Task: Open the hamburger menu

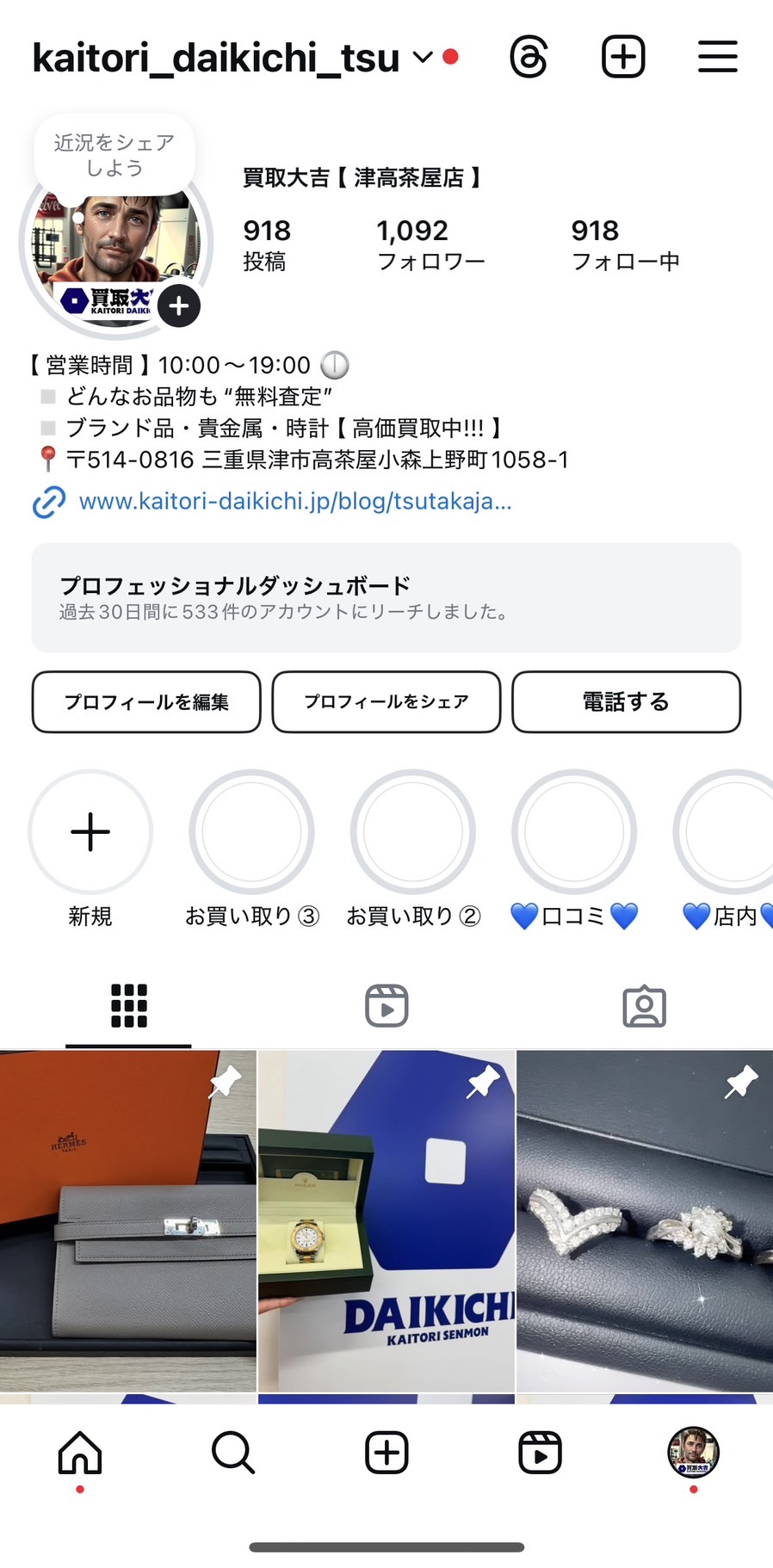Action: pos(717,58)
